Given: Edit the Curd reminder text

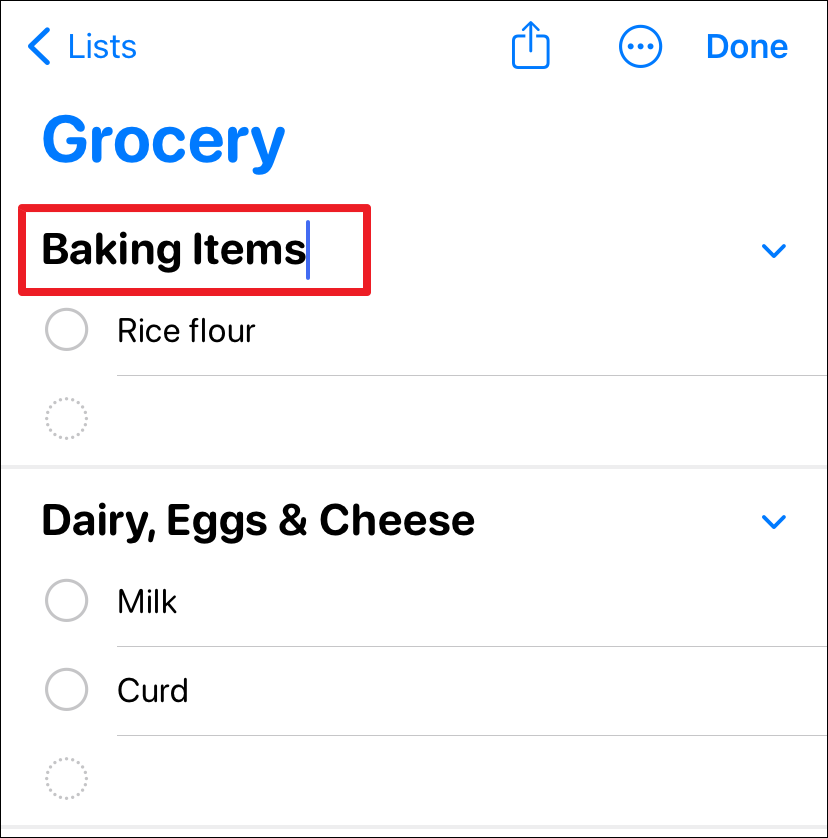Looking at the screenshot, I should [152, 691].
